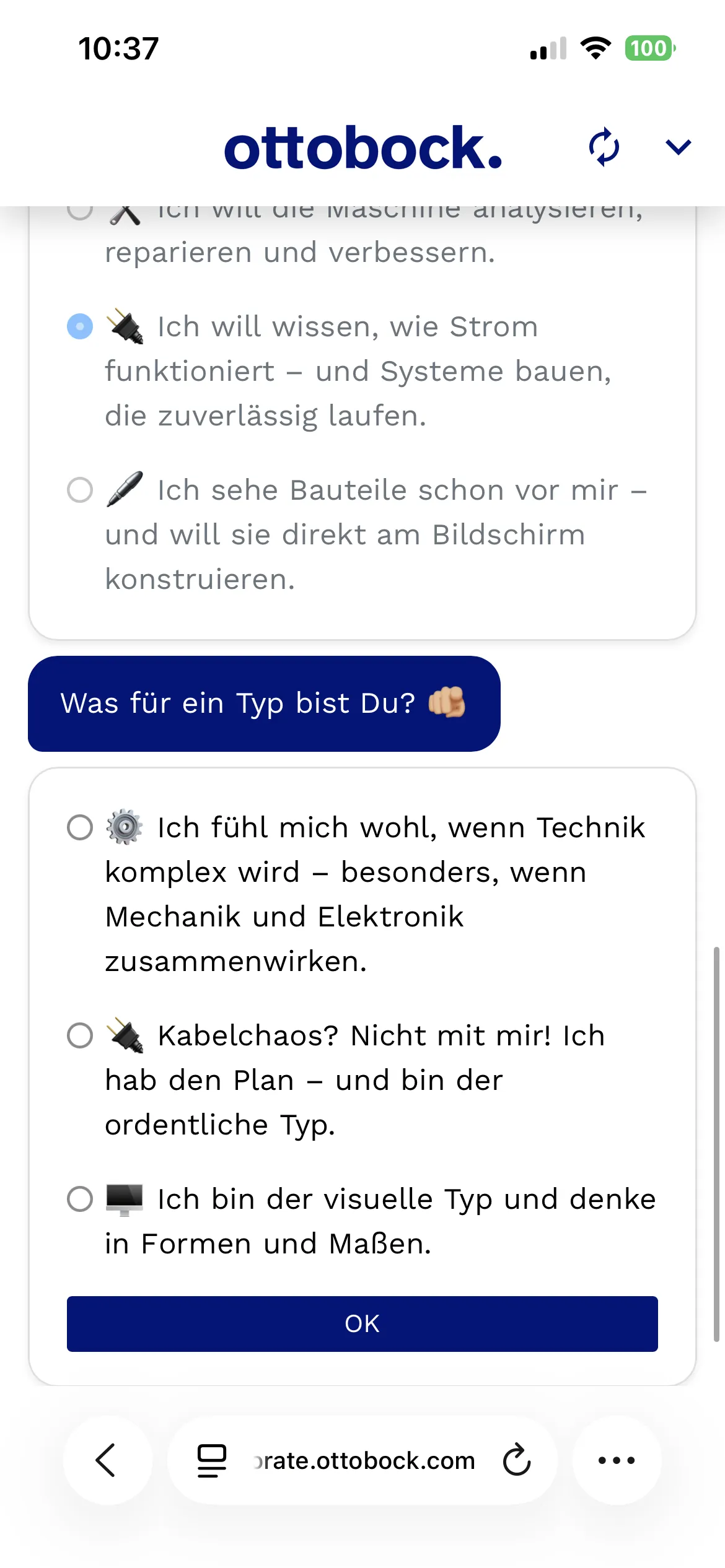Confirm the answer with the OK button
Image resolution: width=725 pixels, height=1568 pixels.
point(362,1323)
